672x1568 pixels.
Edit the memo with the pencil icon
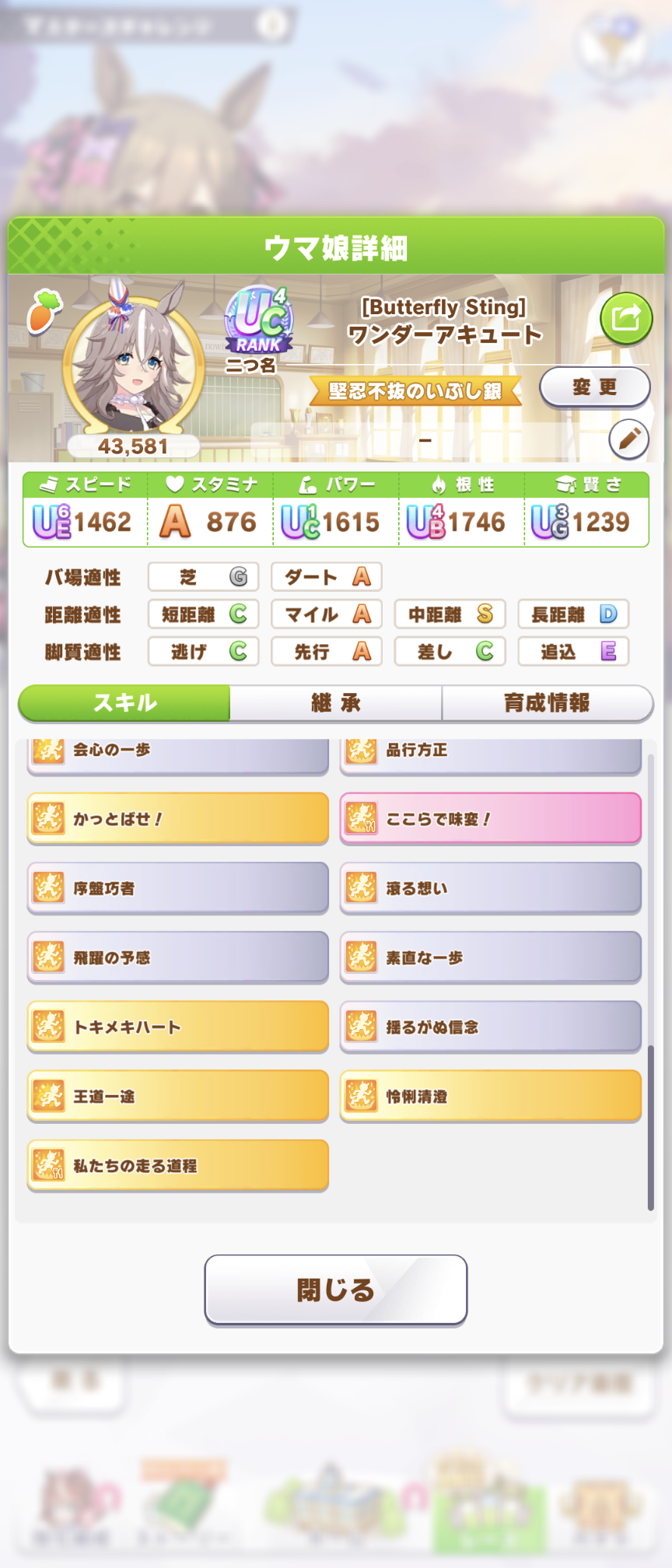pyautogui.click(x=628, y=439)
